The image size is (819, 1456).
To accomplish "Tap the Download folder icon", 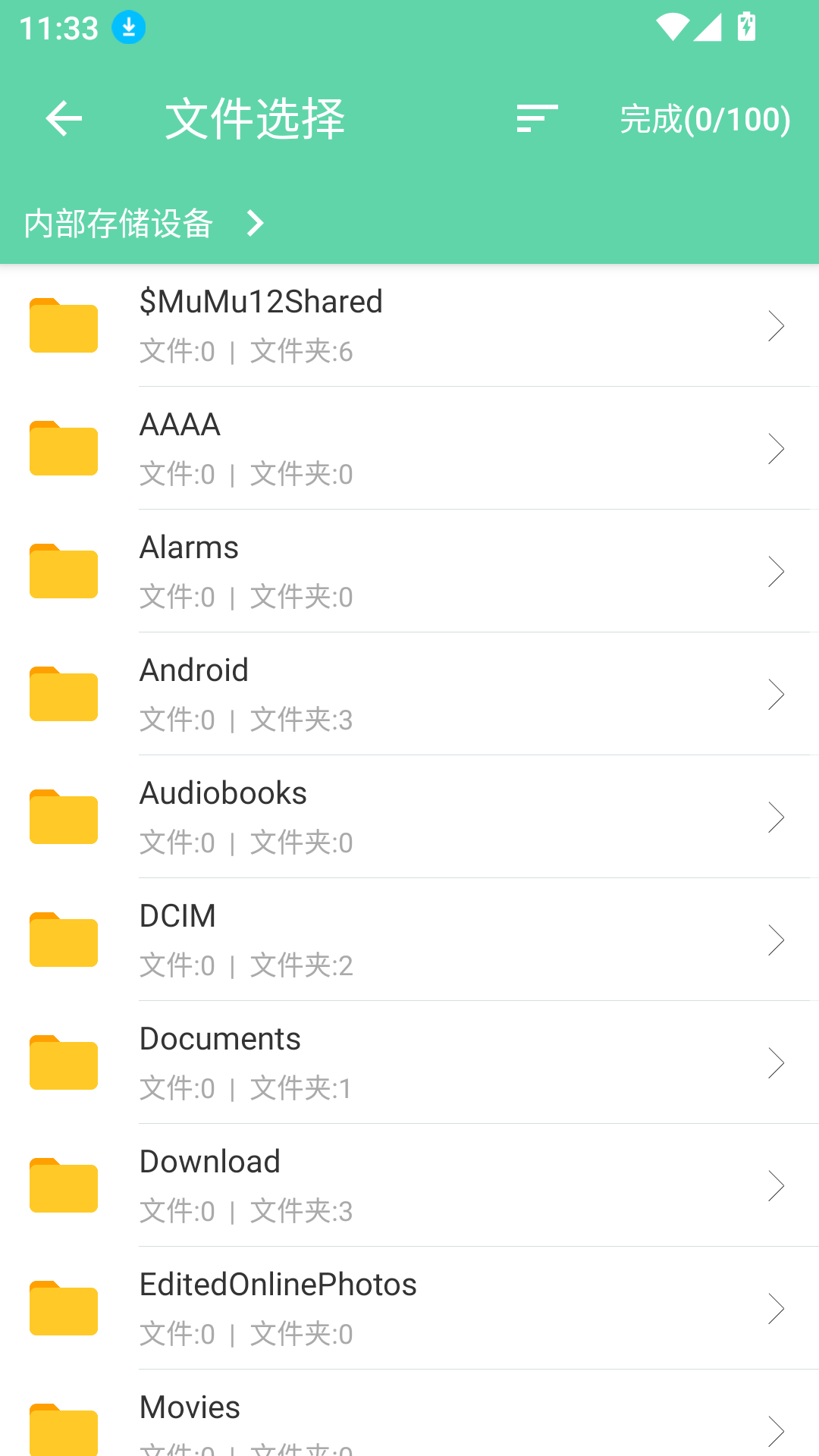I will tap(63, 1185).
